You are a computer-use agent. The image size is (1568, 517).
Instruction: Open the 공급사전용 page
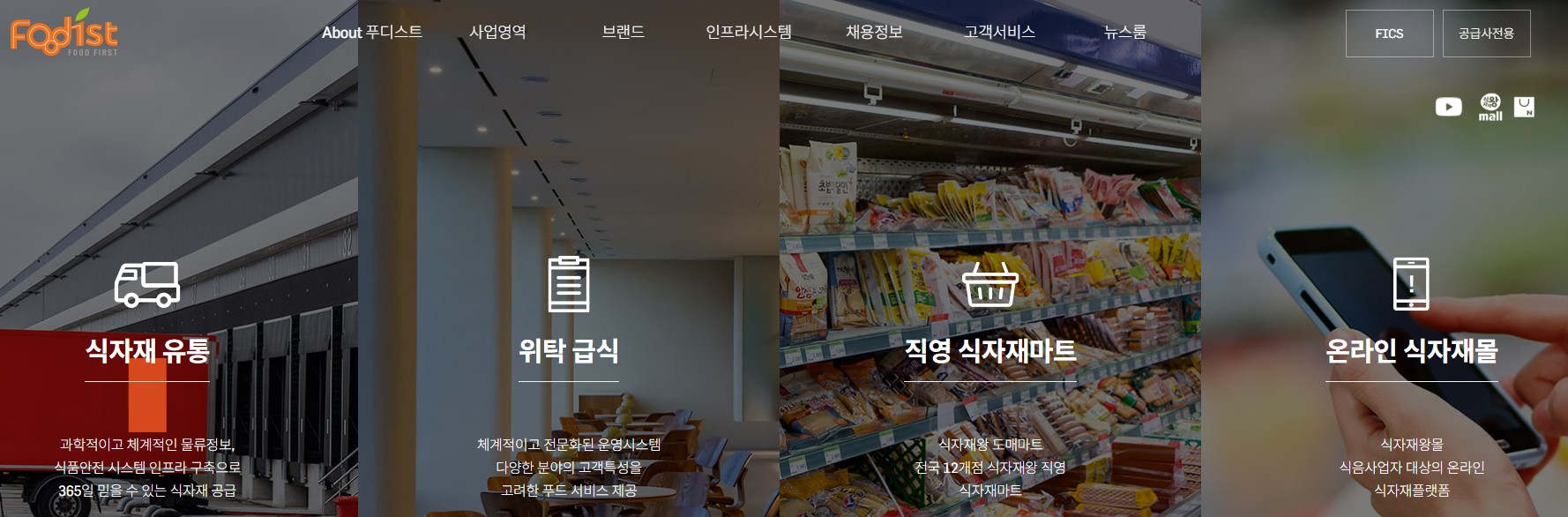pyautogui.click(x=1486, y=34)
